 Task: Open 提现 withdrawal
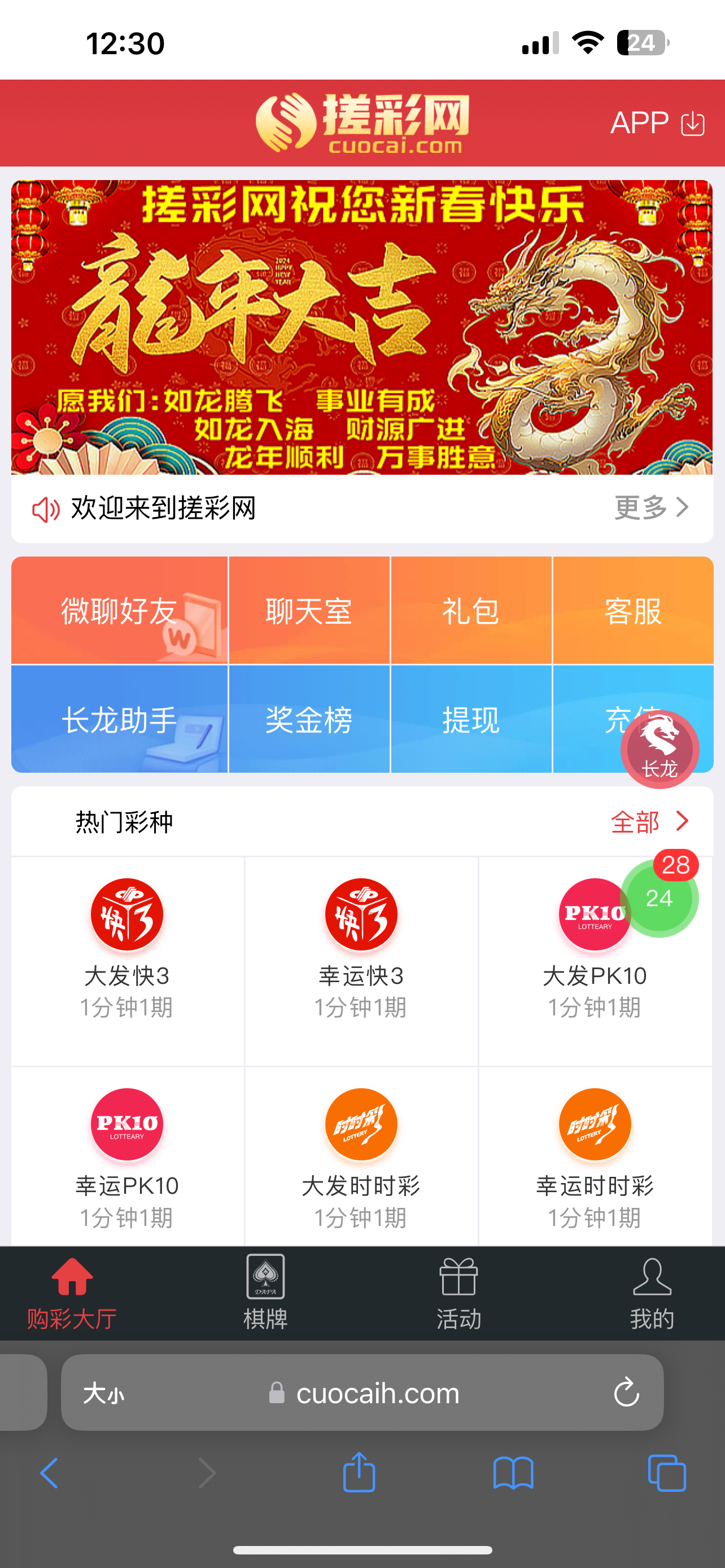click(x=470, y=720)
